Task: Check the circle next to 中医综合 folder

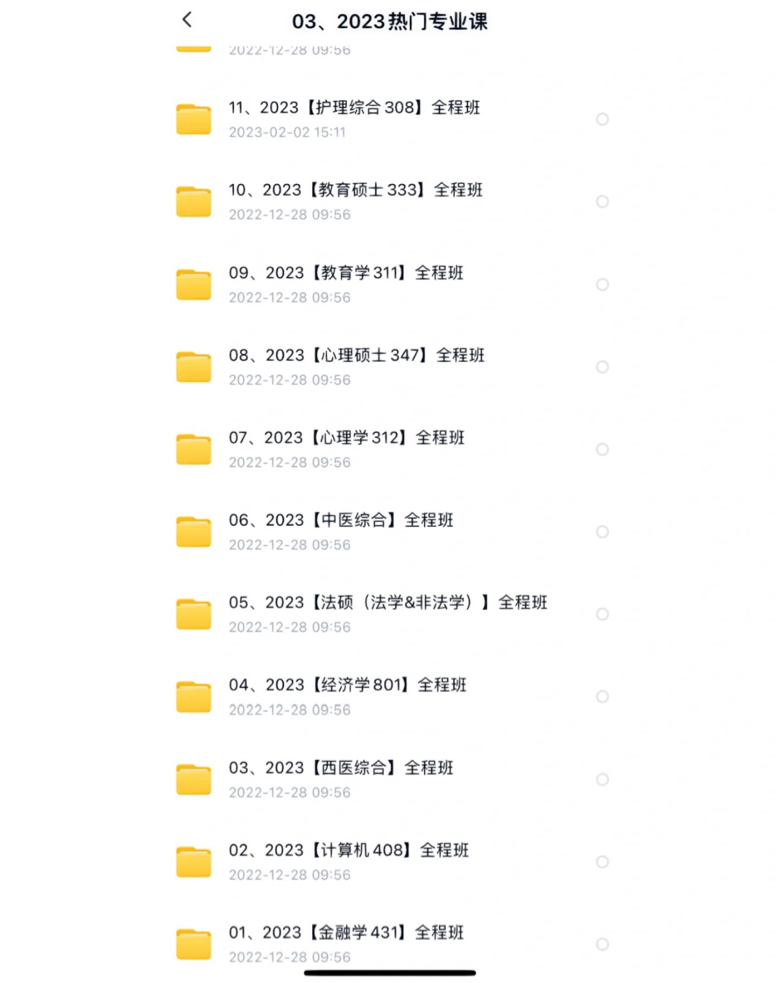Action: coord(602,532)
